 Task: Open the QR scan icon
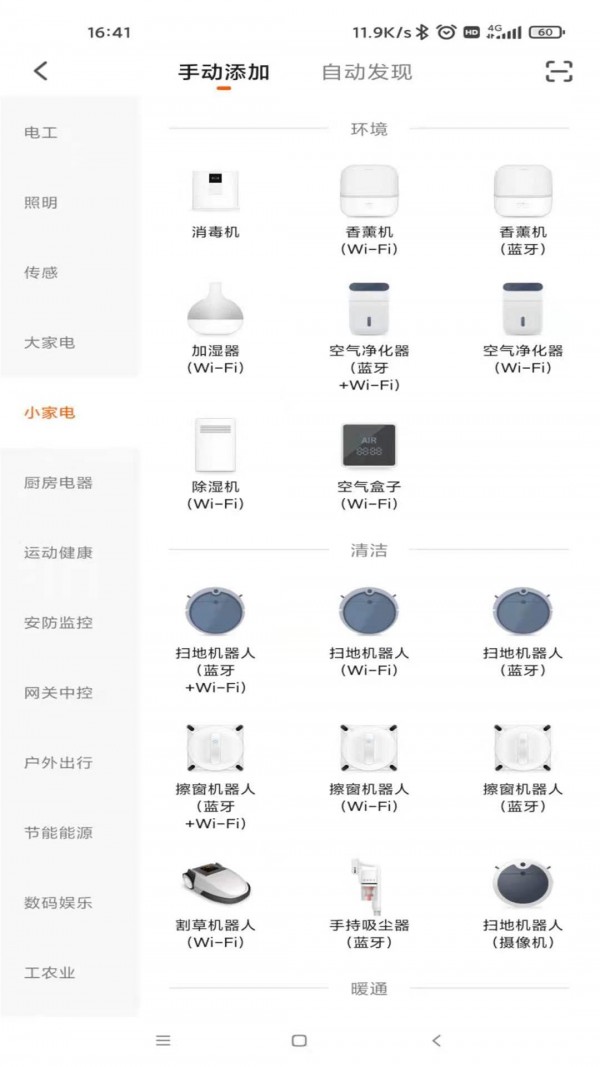558,71
